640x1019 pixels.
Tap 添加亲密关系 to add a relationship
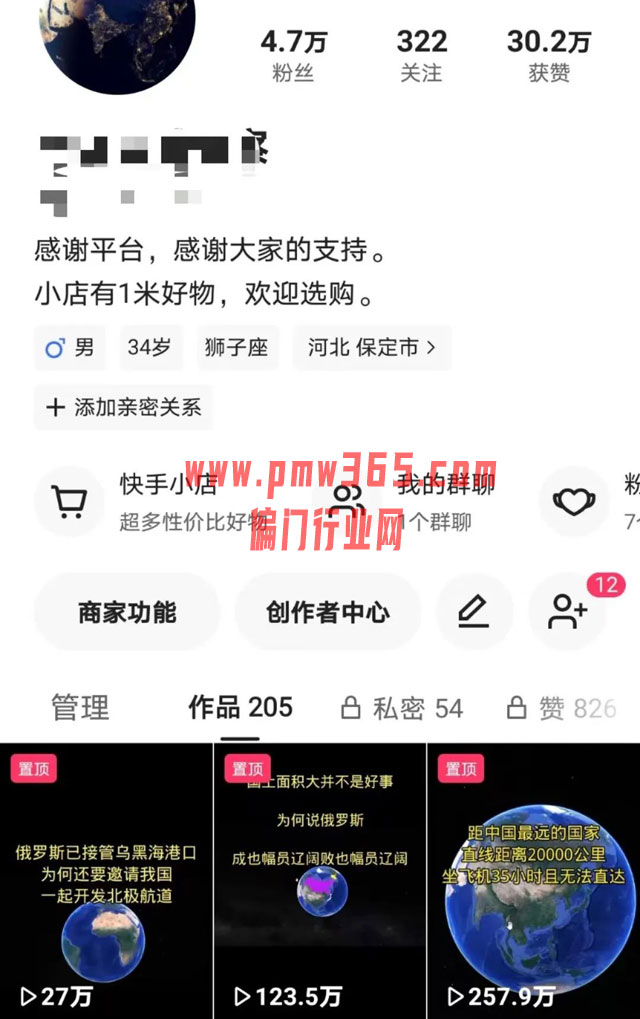(x=124, y=407)
